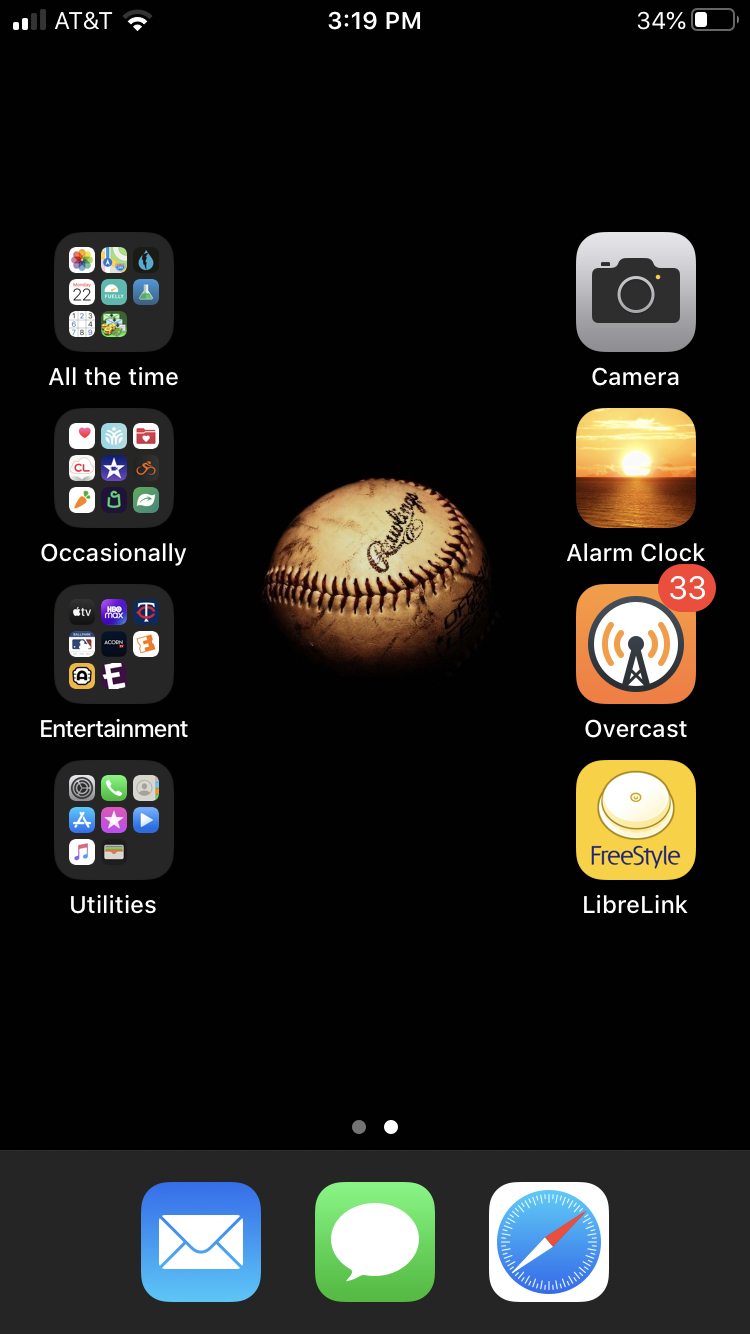
Task: Launch Overcast with 33 notifications
Action: click(x=636, y=644)
